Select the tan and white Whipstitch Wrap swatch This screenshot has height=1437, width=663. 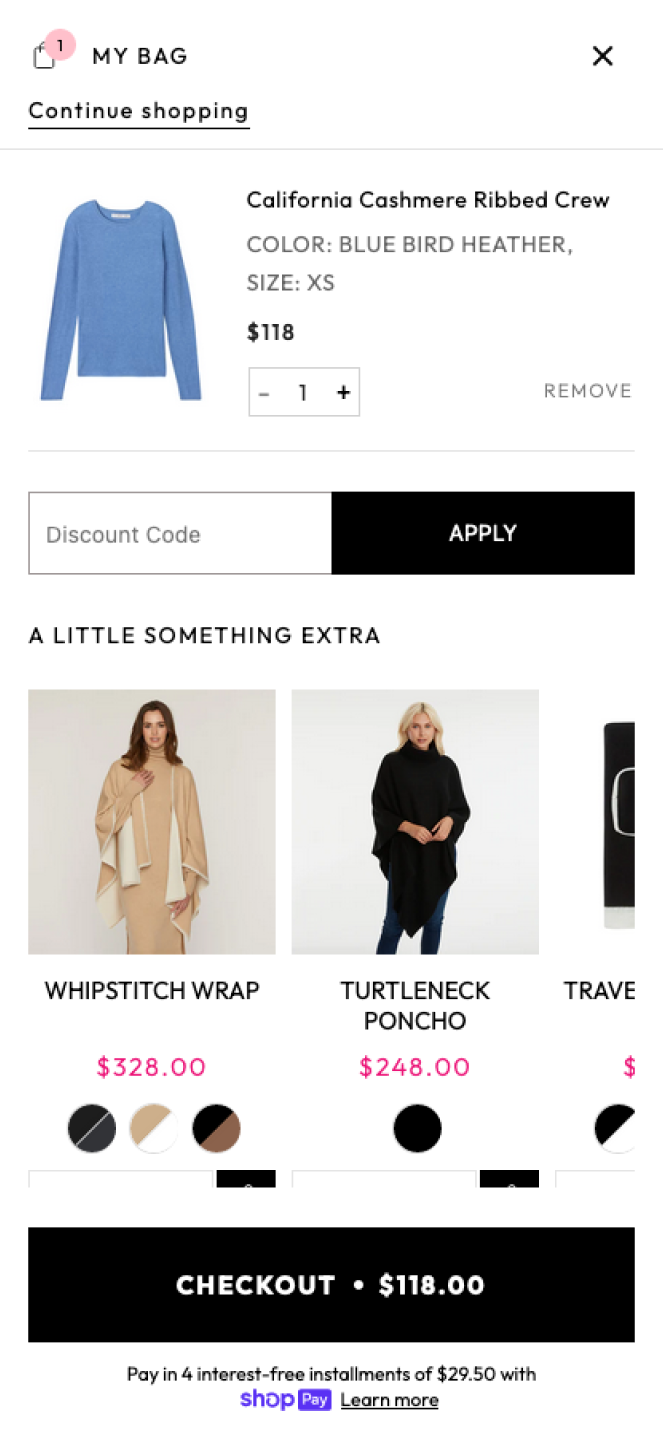154,1129
